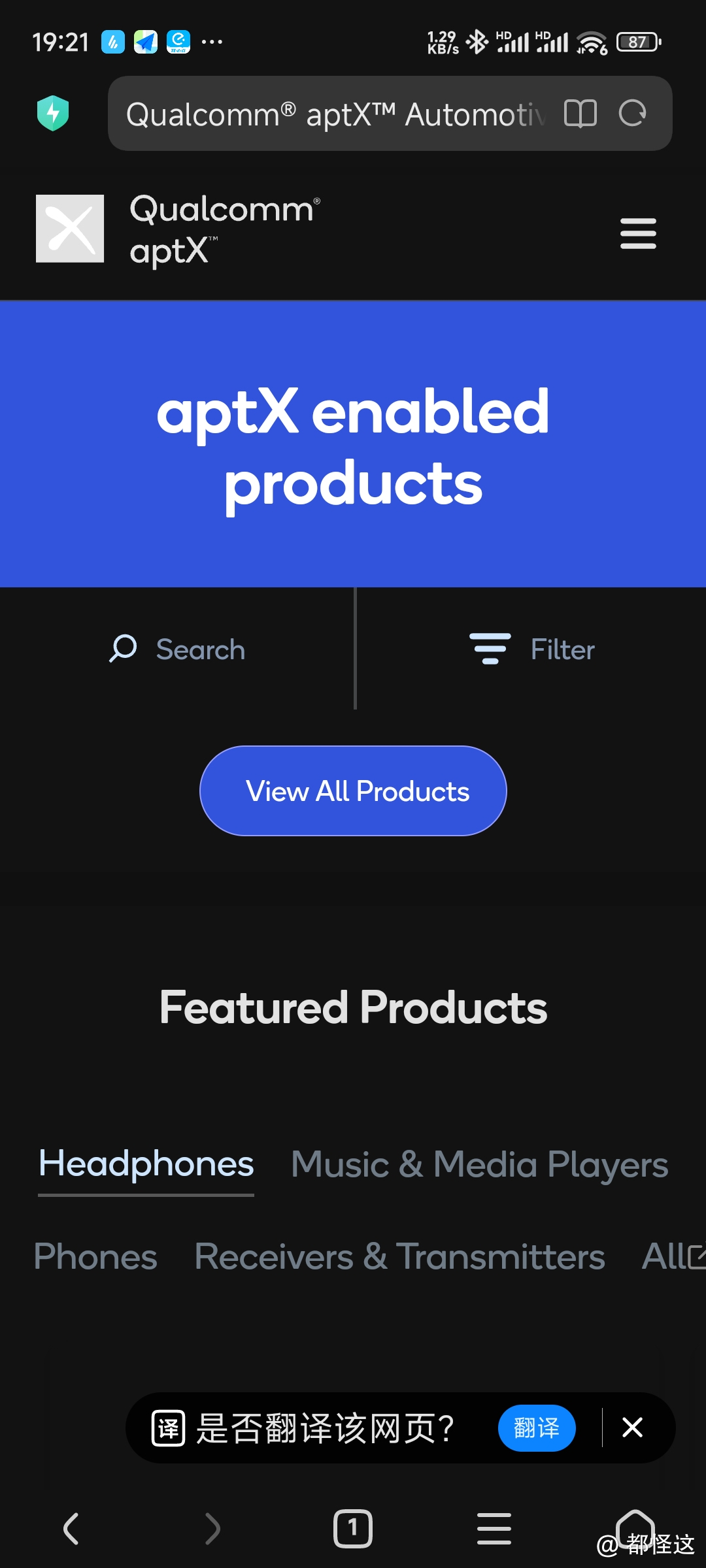The width and height of the screenshot is (706, 1568).
Task: Select the Headphones tab
Action: click(x=146, y=1164)
